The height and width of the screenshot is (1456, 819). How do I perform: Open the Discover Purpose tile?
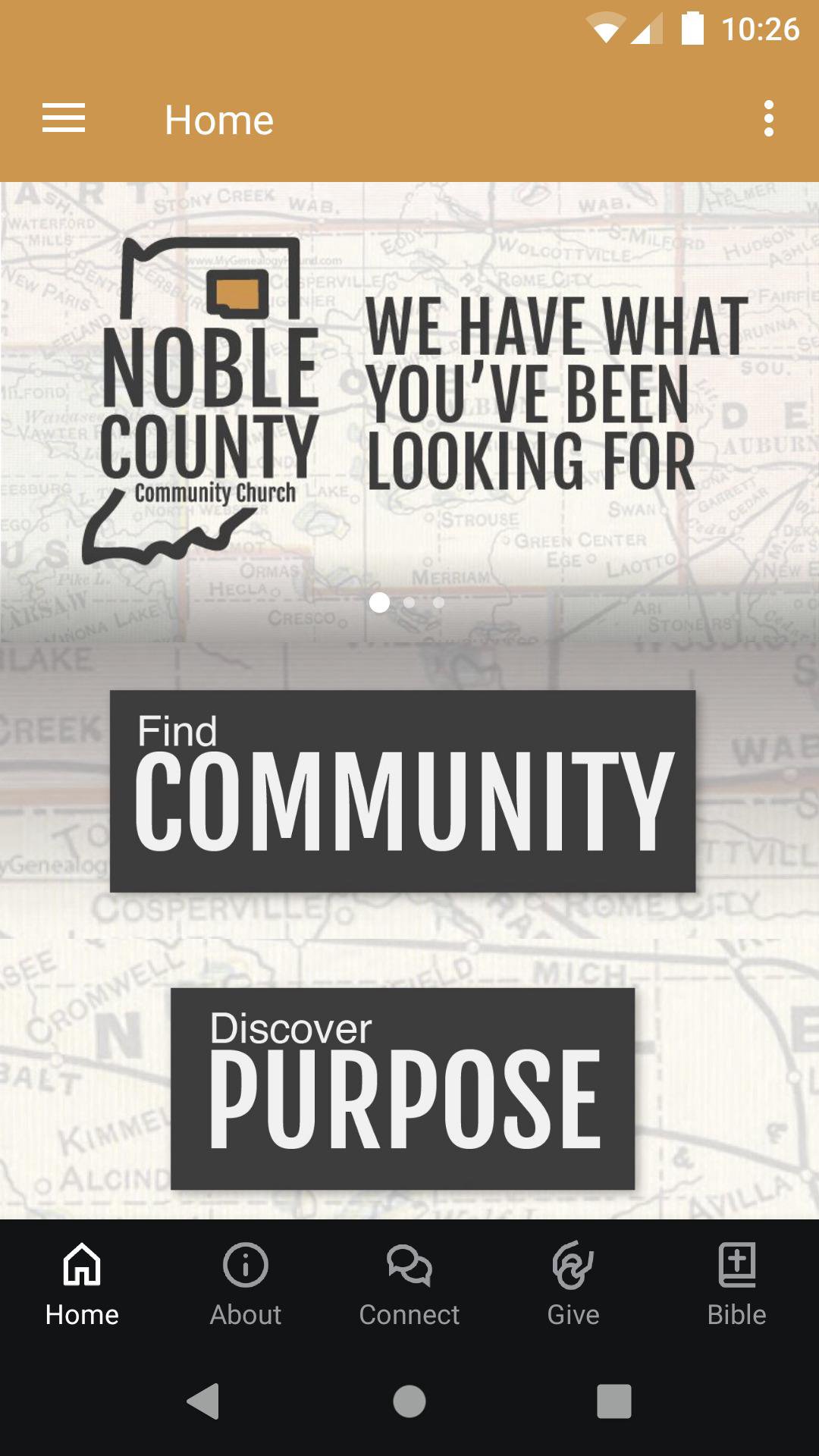(403, 1088)
